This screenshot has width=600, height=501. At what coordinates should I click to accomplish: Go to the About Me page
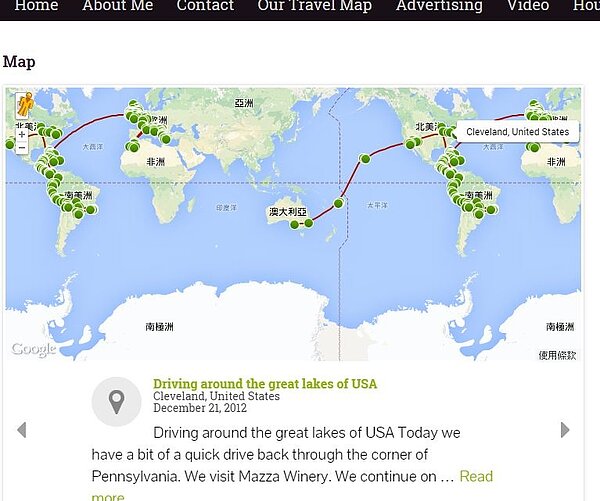pos(117,6)
